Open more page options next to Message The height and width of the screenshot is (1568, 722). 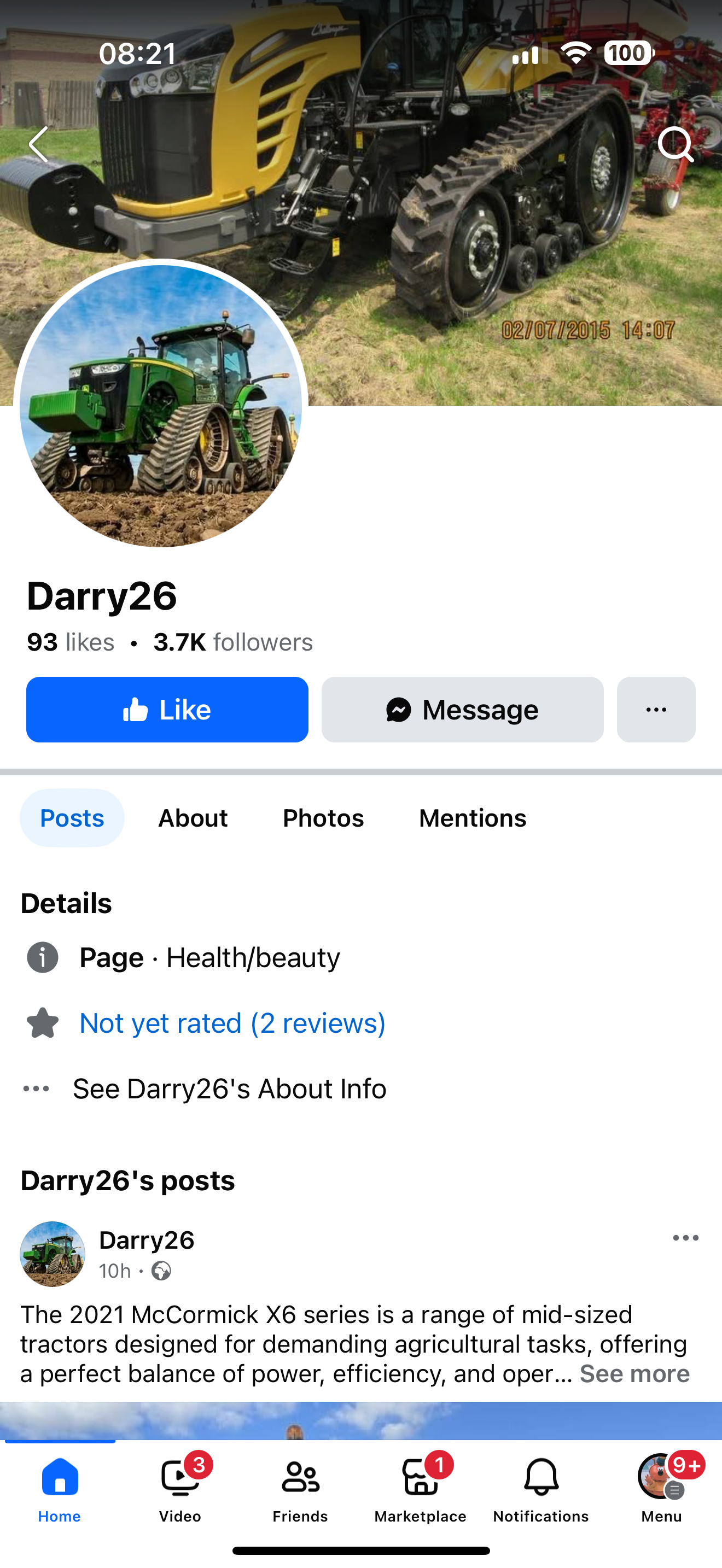click(656, 710)
